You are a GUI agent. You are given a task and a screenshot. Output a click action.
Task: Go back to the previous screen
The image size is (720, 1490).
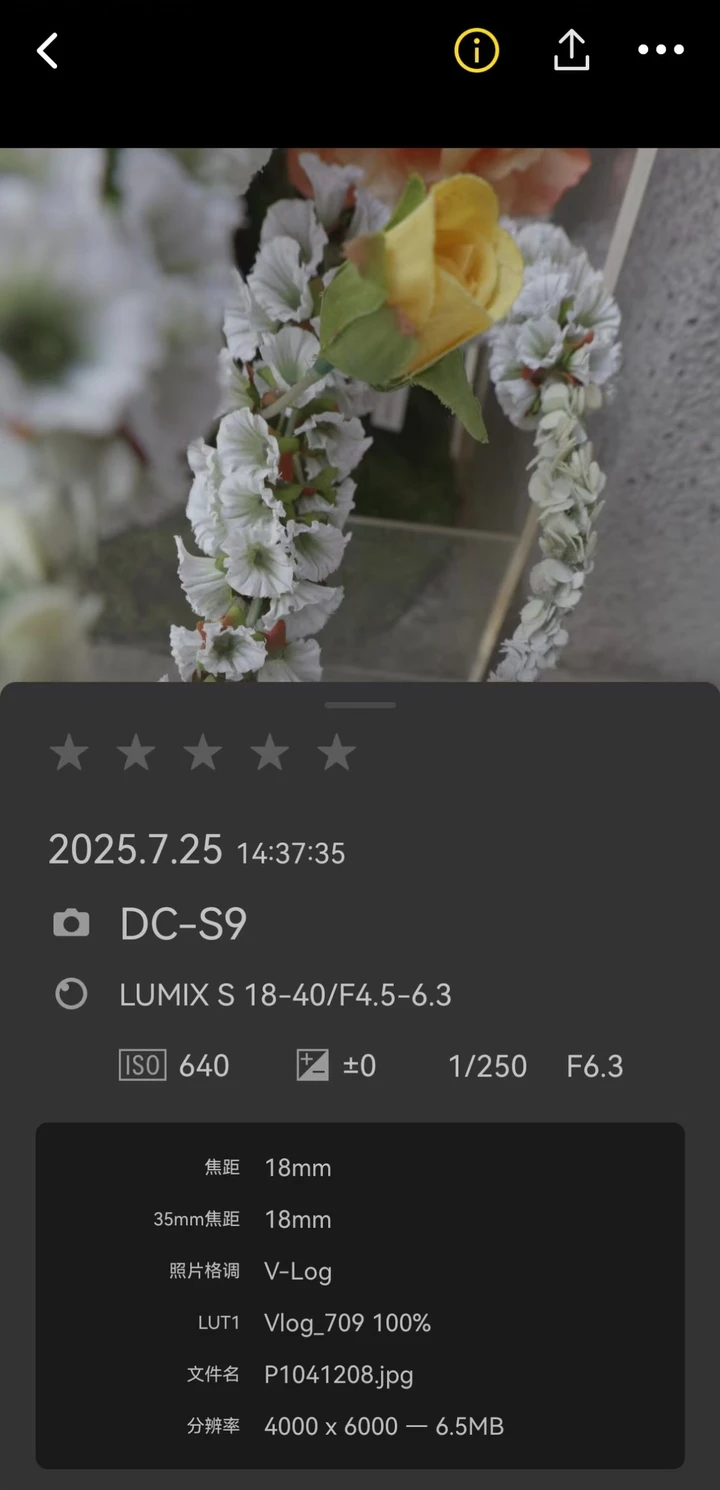pos(48,50)
